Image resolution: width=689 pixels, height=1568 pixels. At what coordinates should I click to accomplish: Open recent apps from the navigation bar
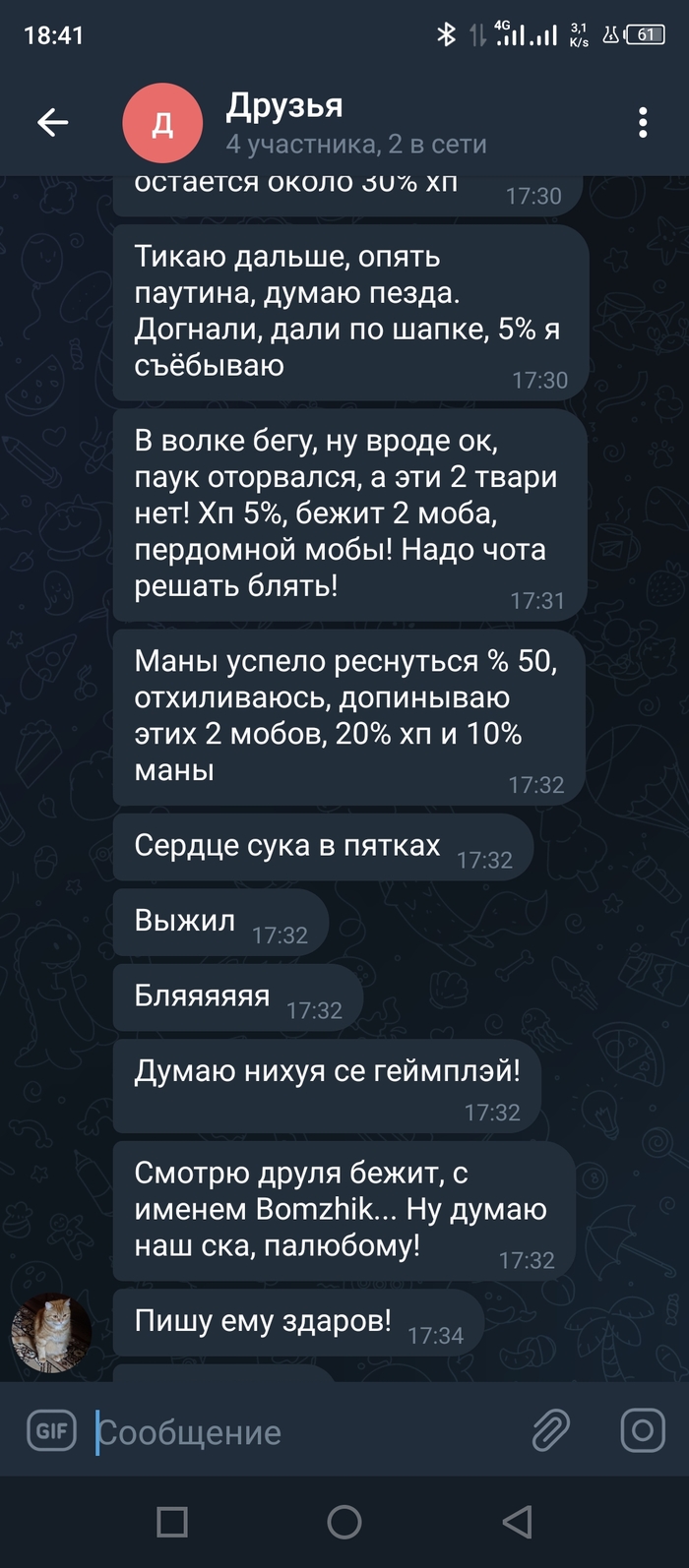click(x=172, y=1522)
